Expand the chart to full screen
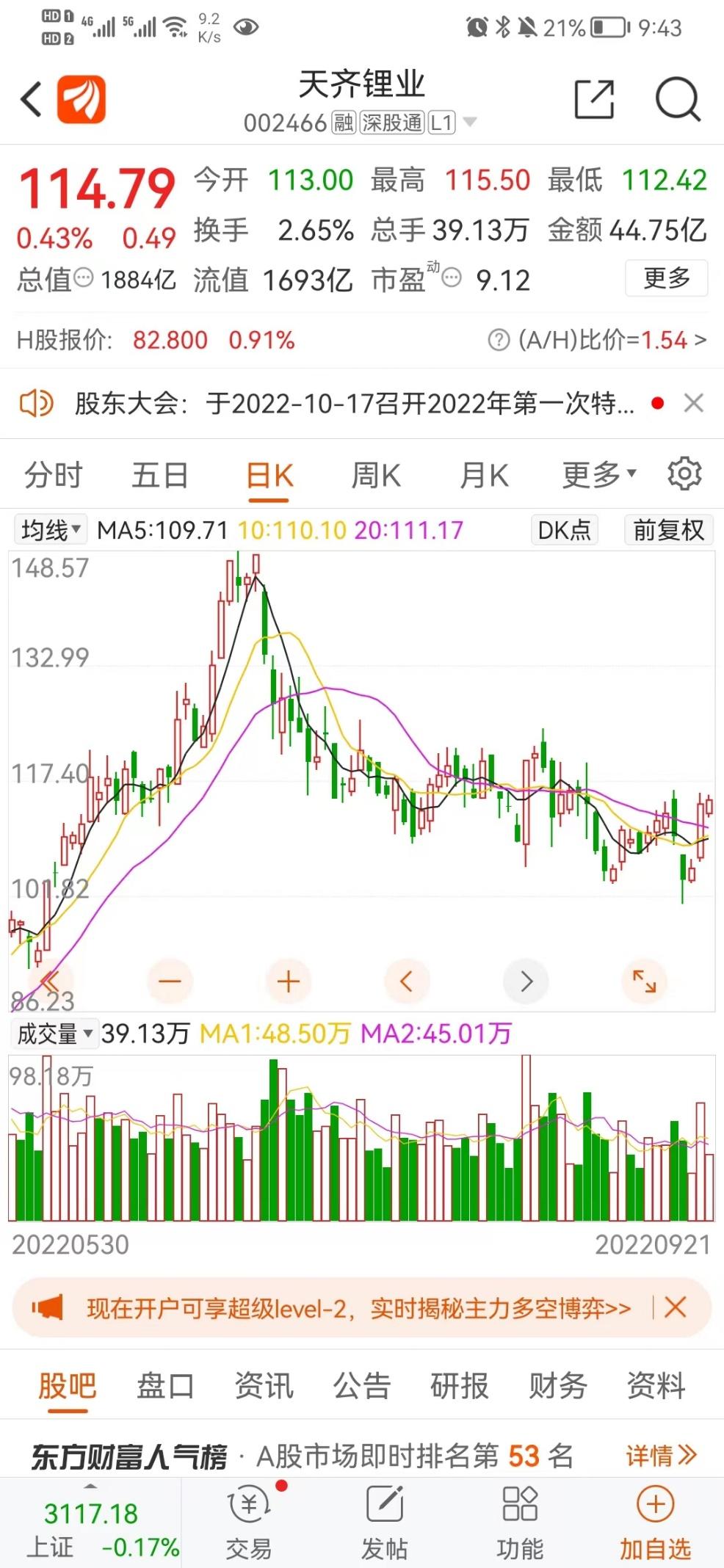Viewport: 724px width, 1568px height. click(x=644, y=981)
